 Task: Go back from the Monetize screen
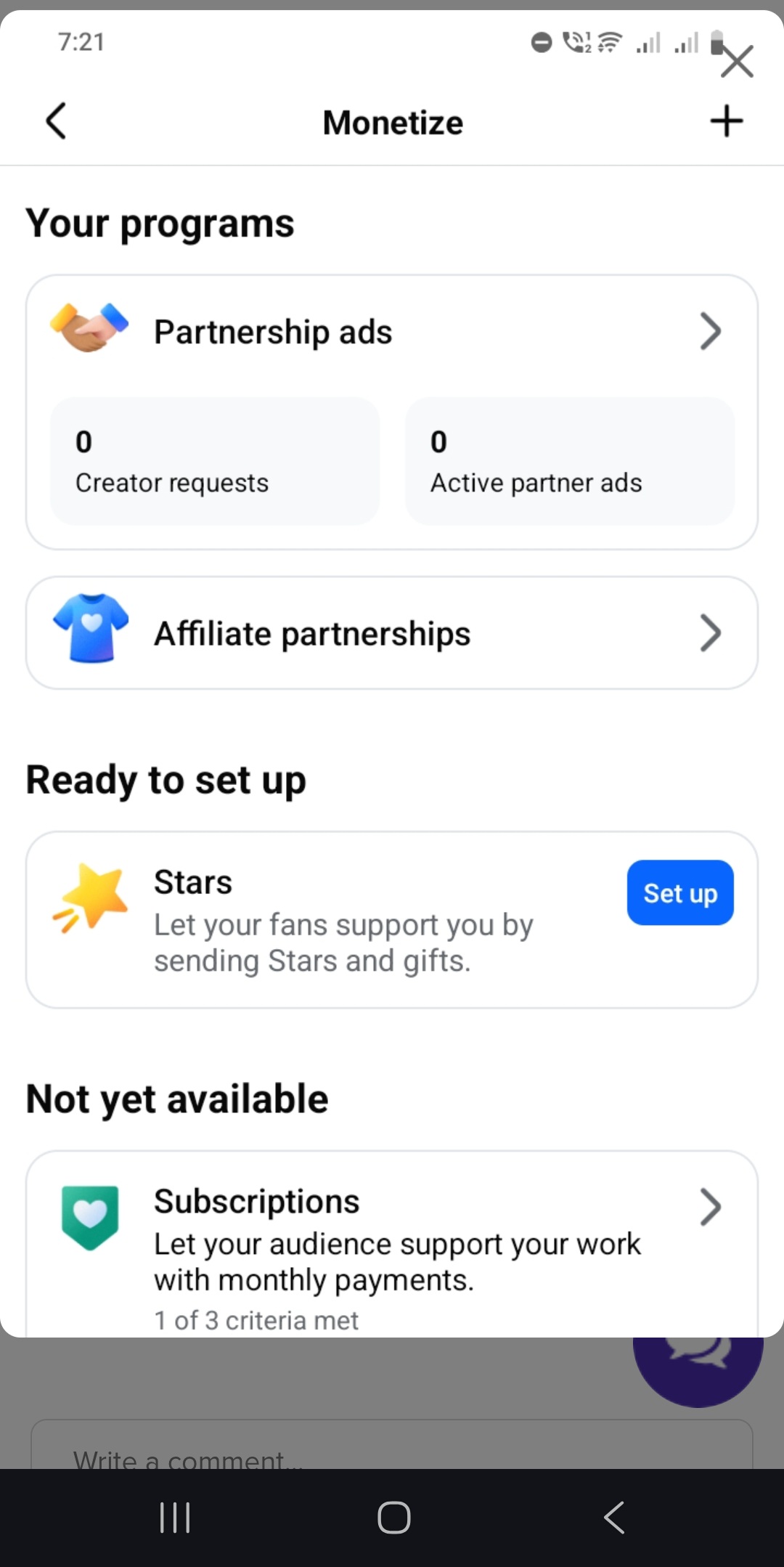(x=57, y=121)
